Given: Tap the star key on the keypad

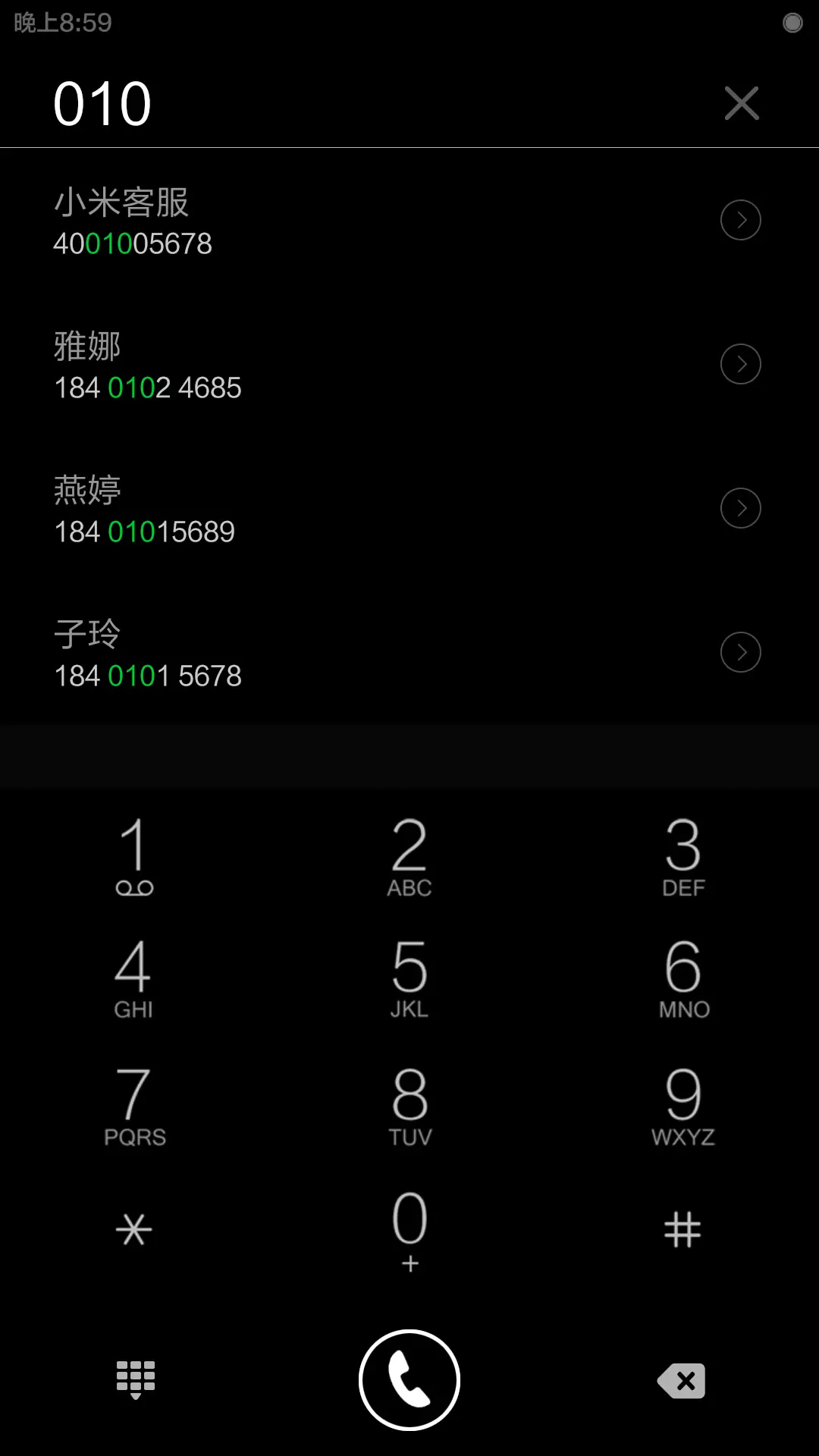Looking at the screenshot, I should click(x=135, y=1228).
